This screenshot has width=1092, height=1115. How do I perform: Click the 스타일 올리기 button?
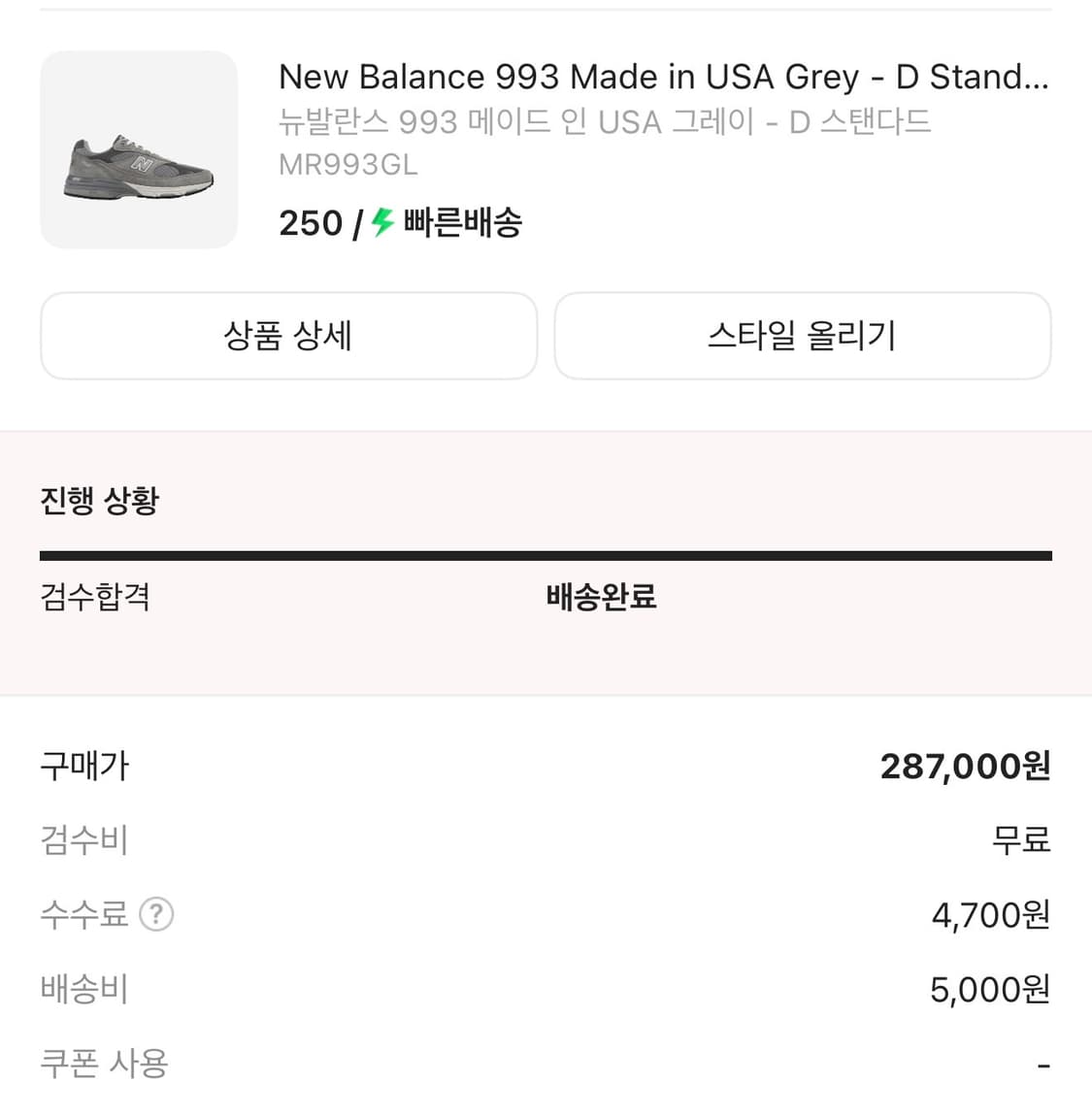pyautogui.click(x=803, y=335)
